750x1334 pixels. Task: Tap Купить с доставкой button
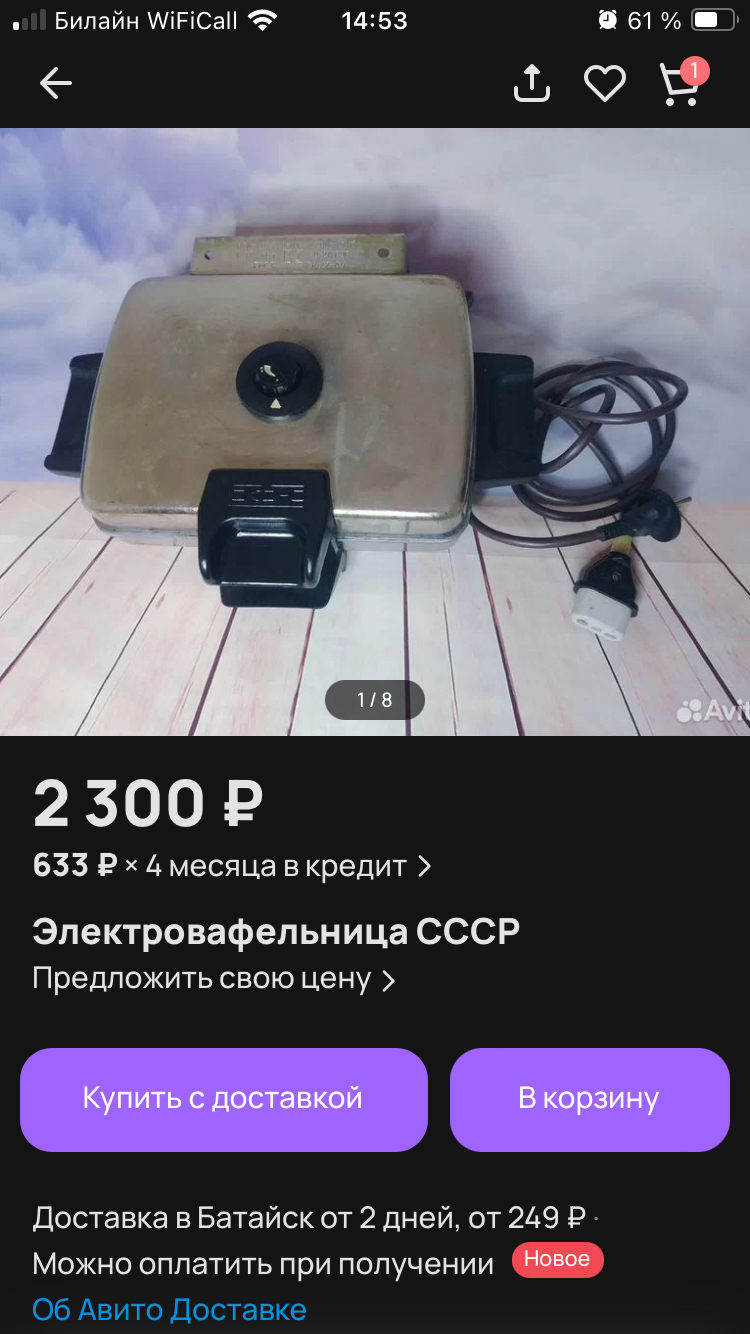coord(224,1099)
